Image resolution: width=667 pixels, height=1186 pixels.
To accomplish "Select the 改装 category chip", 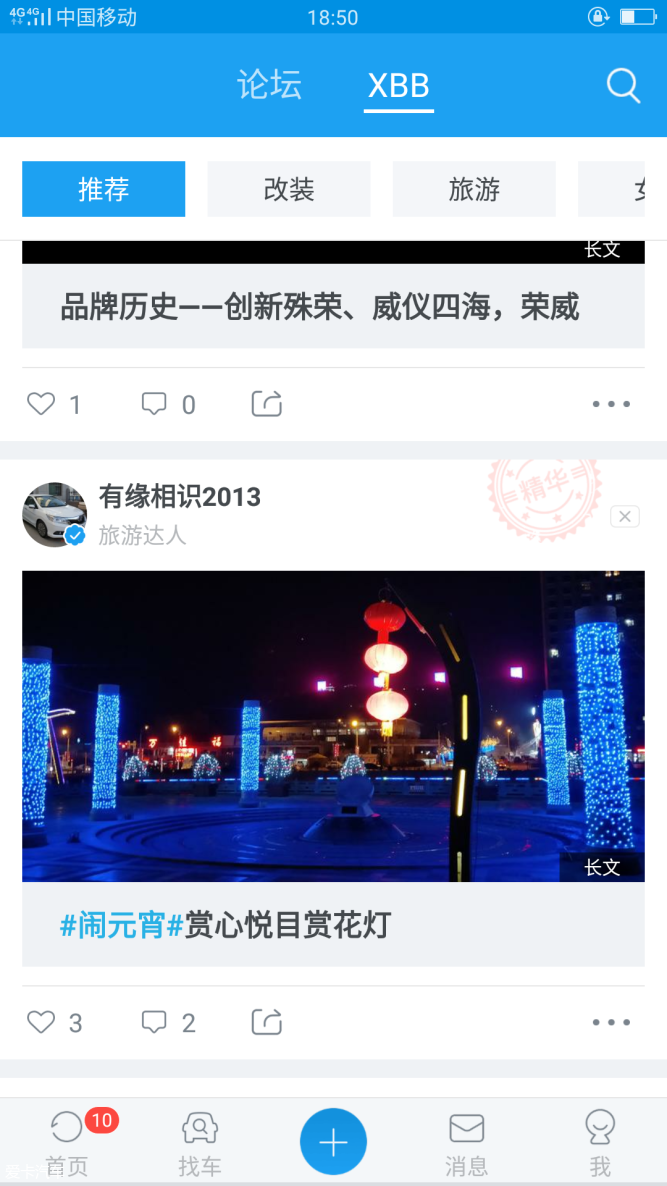I will (289, 189).
